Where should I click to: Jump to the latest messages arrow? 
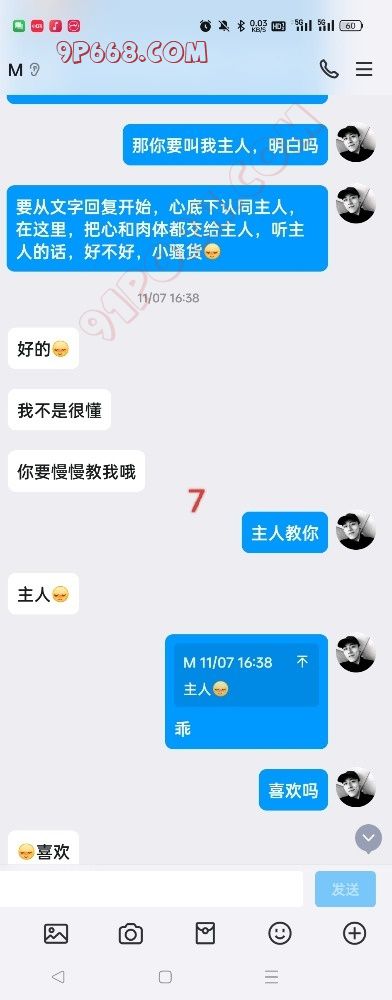tap(368, 838)
